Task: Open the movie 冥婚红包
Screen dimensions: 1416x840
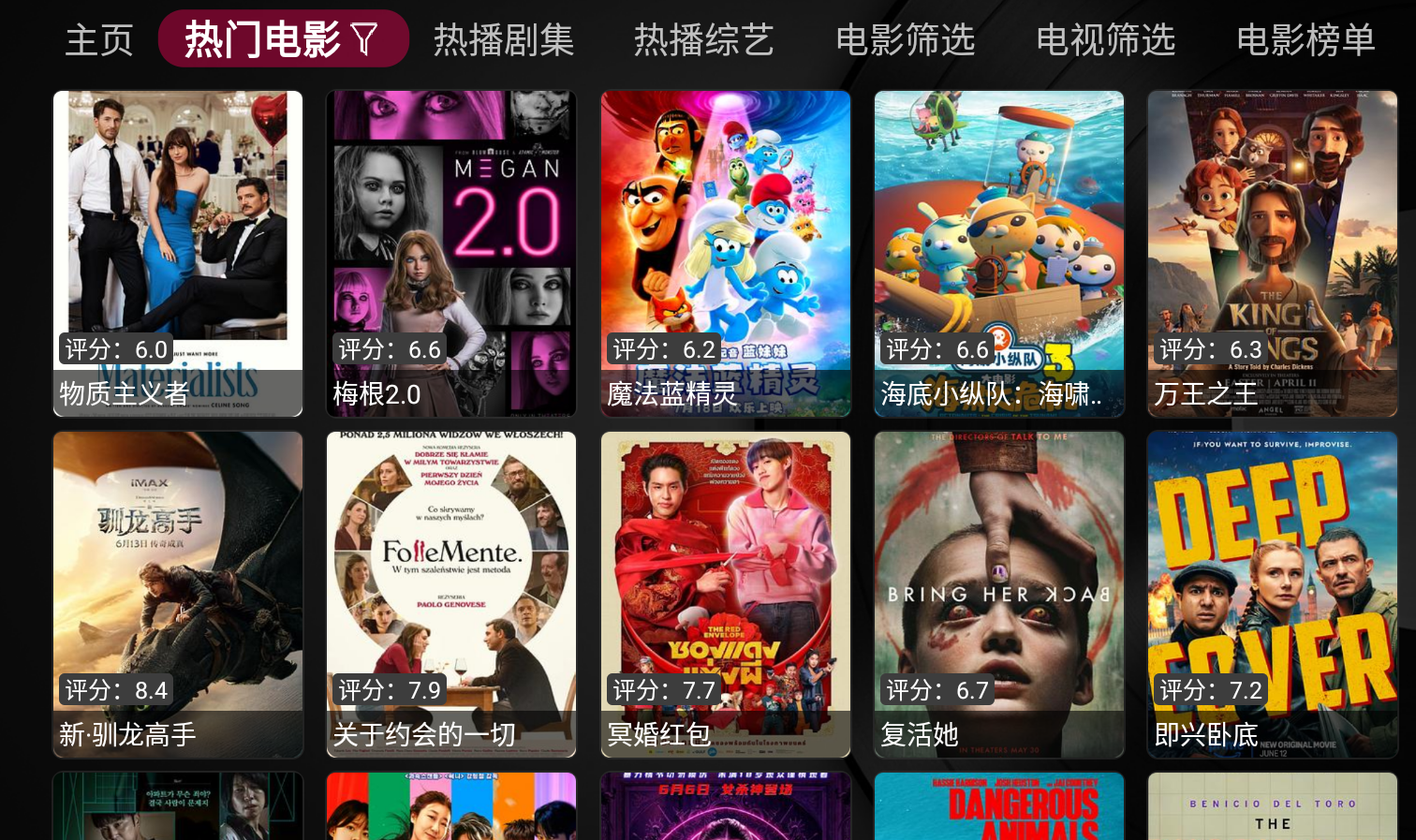Action: pos(726,594)
